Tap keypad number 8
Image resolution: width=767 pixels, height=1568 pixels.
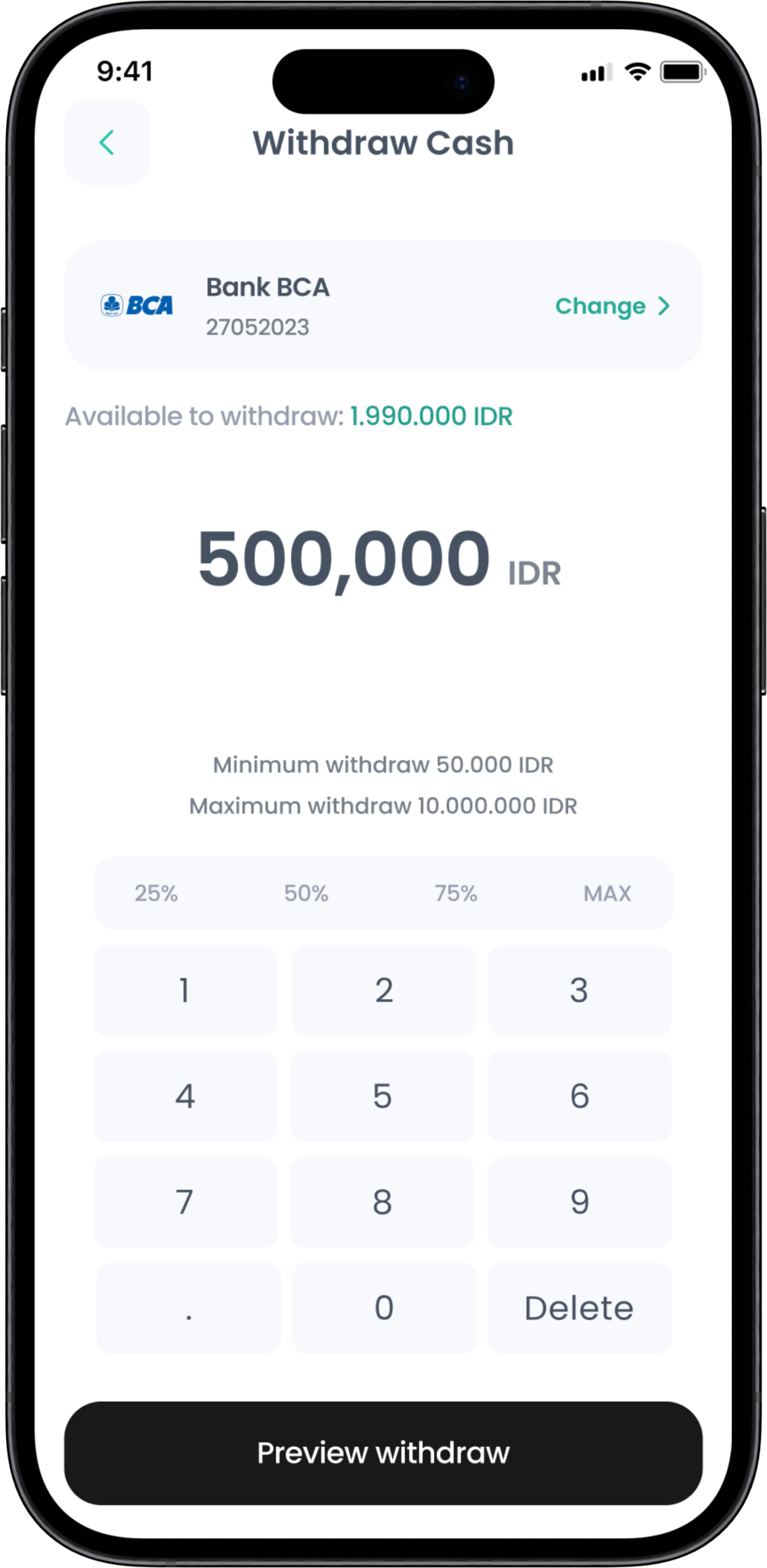[x=382, y=1202]
